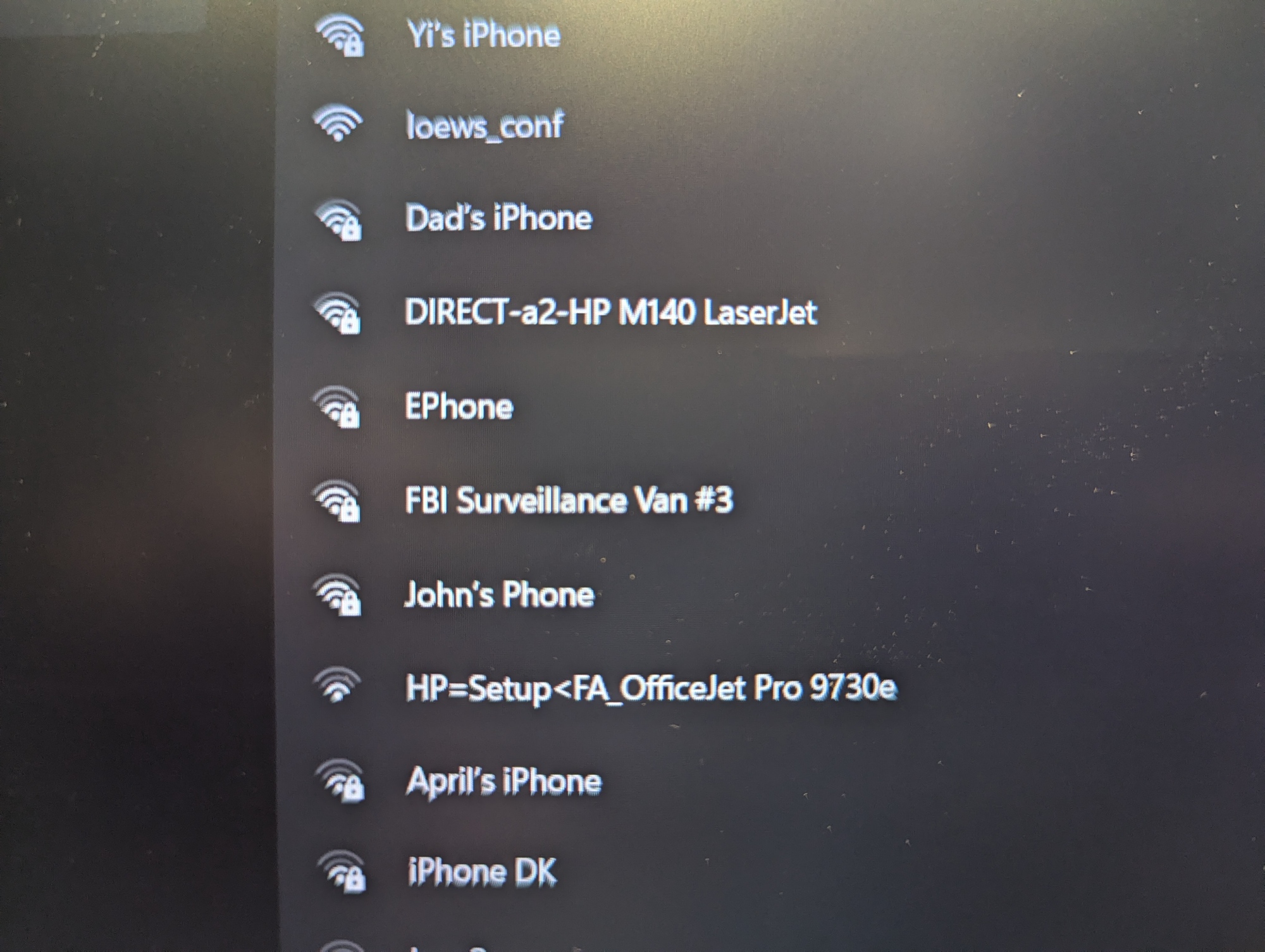This screenshot has width=1265, height=952.
Task: Tap the EPhone network row
Action: (x=459, y=407)
